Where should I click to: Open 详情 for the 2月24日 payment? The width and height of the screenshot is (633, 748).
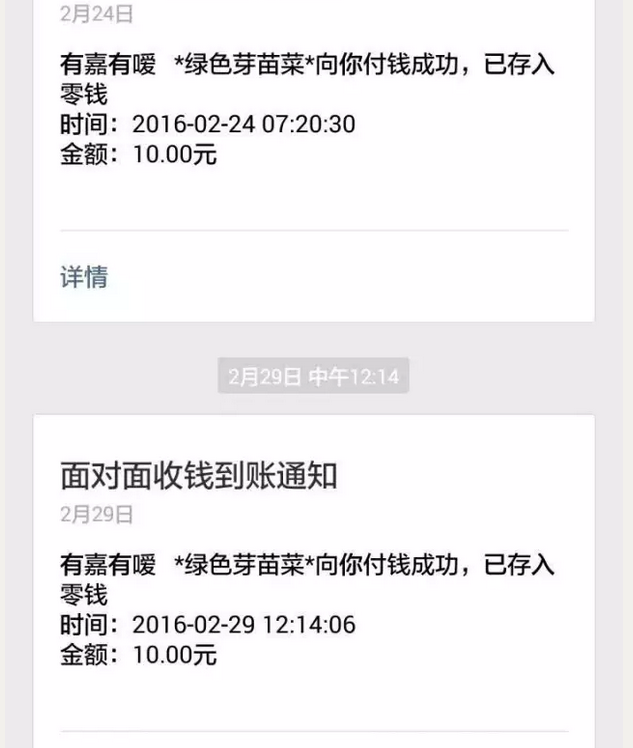click(85, 277)
